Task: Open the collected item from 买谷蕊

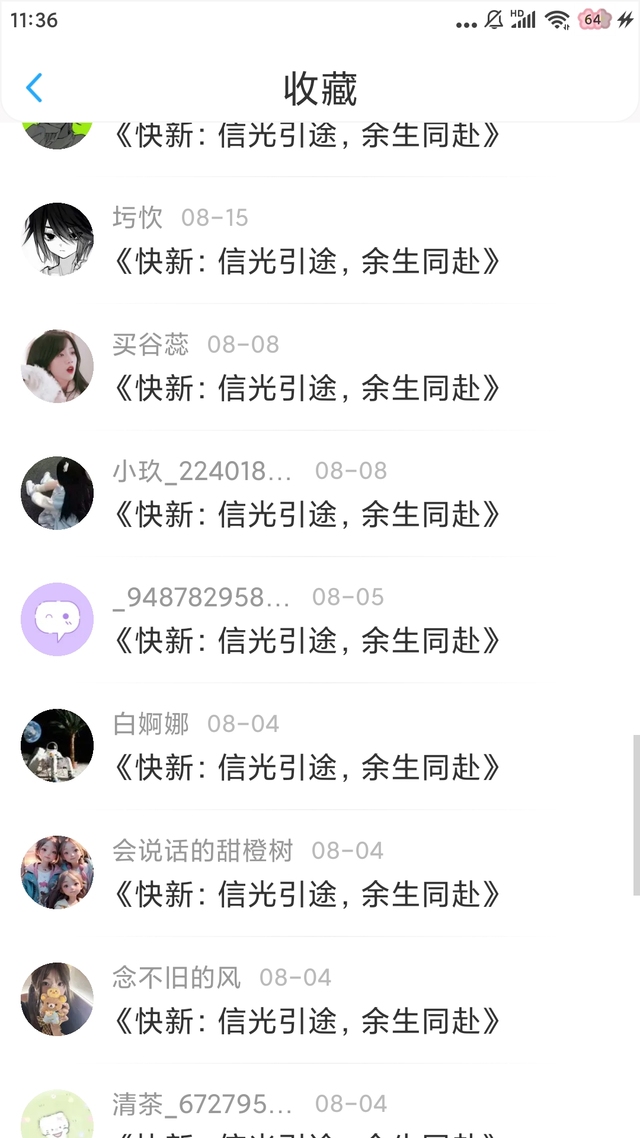Action: [307, 388]
